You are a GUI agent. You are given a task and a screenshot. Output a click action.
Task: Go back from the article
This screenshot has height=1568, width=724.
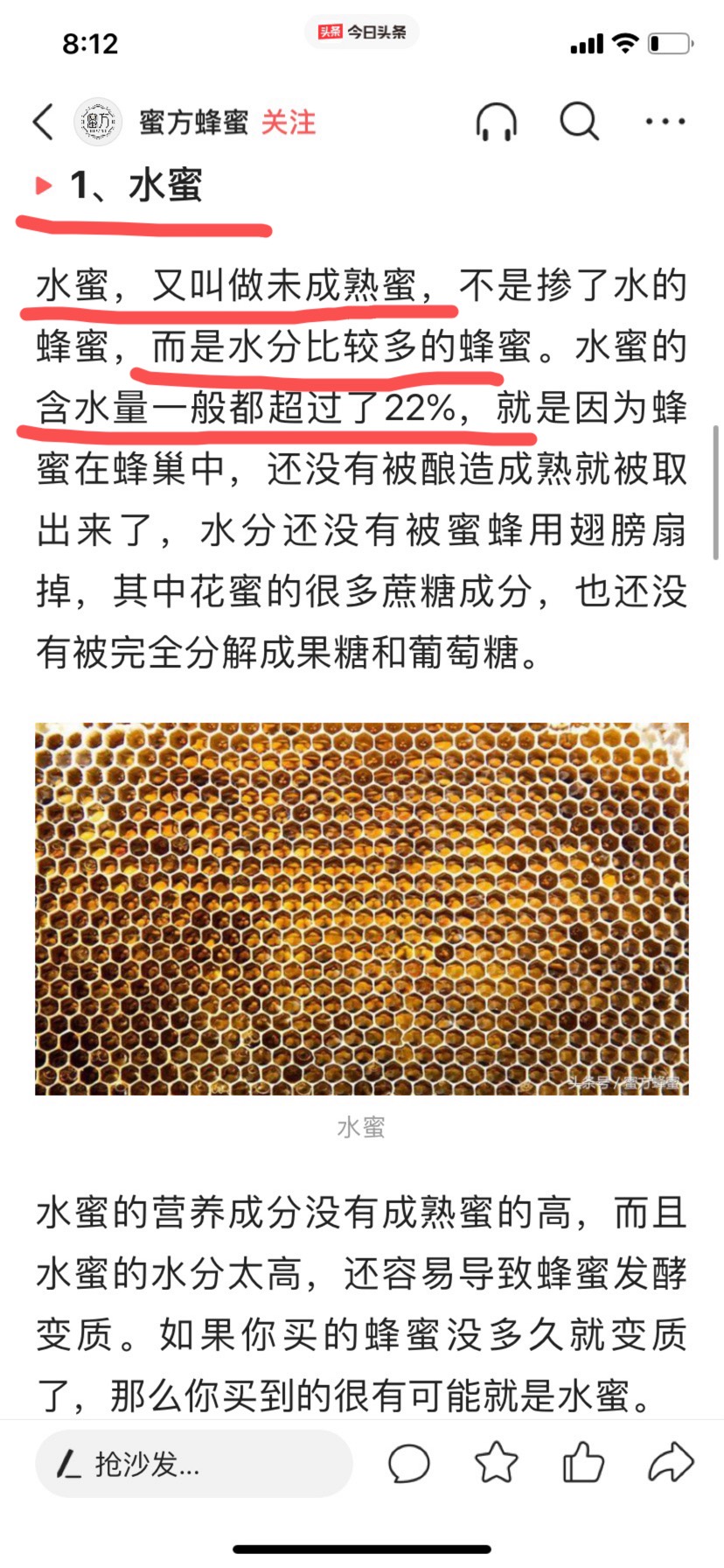click(x=44, y=122)
